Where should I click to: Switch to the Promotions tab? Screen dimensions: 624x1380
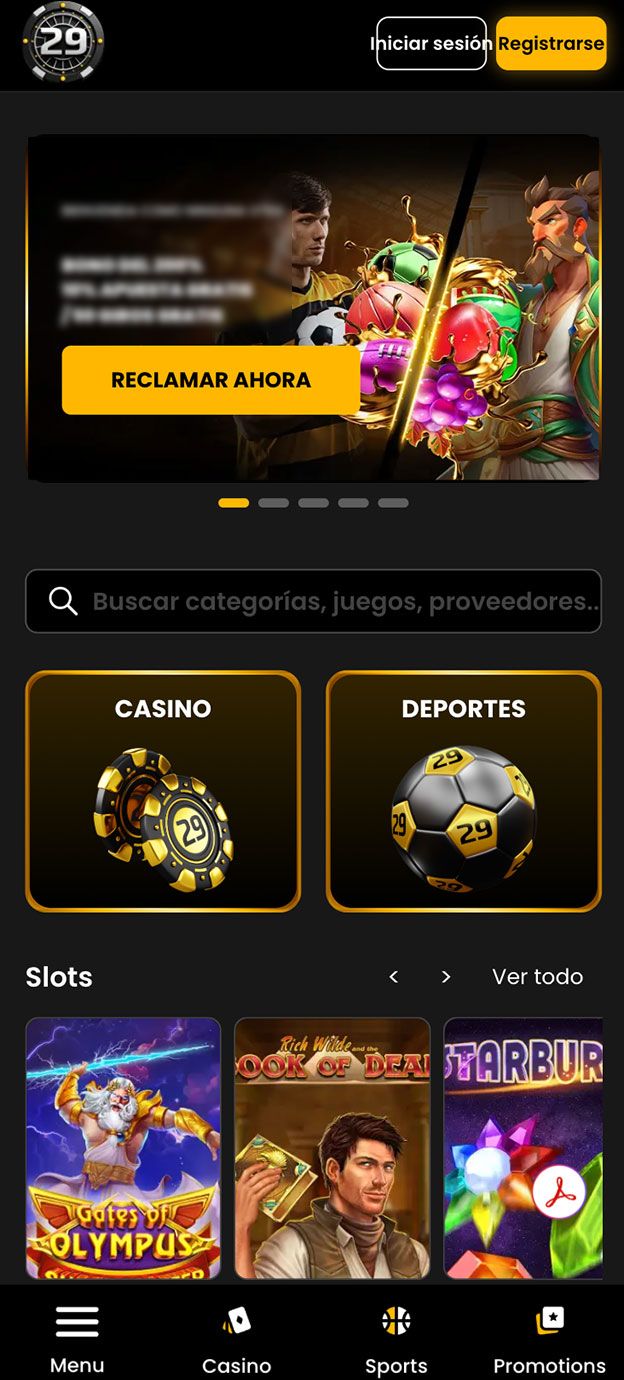[549, 1338]
